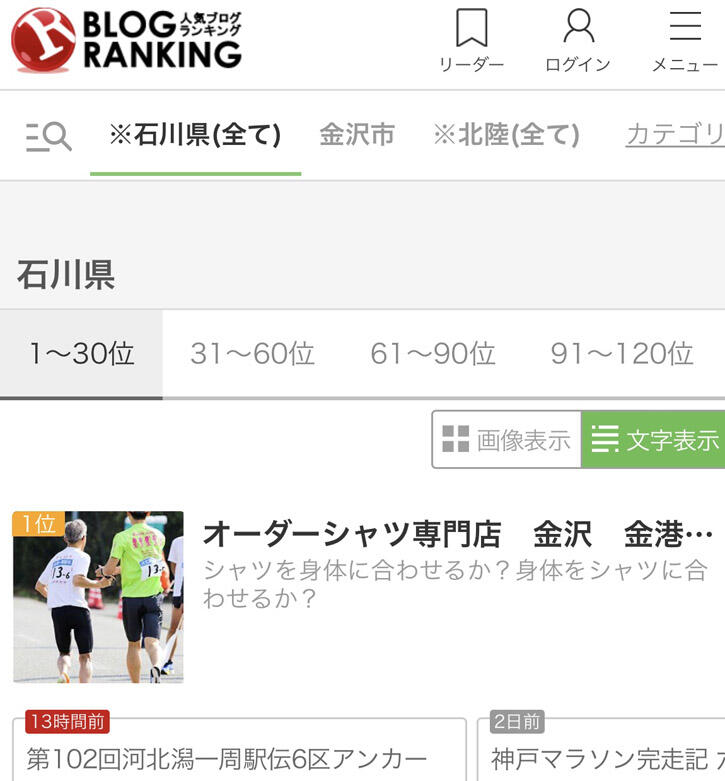Screen dimensions: 725x781
Task: Switch to the 金沢市 tab
Action: [x=357, y=135]
